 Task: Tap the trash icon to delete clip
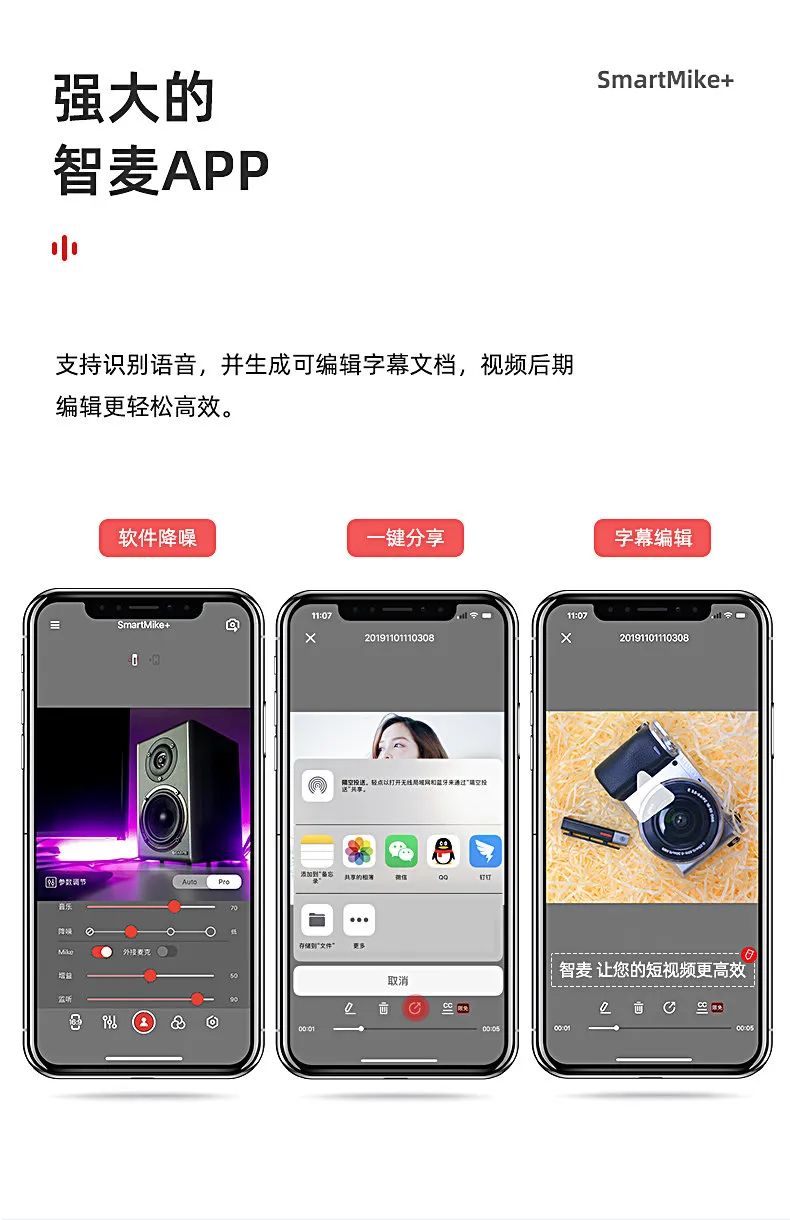(x=384, y=1008)
